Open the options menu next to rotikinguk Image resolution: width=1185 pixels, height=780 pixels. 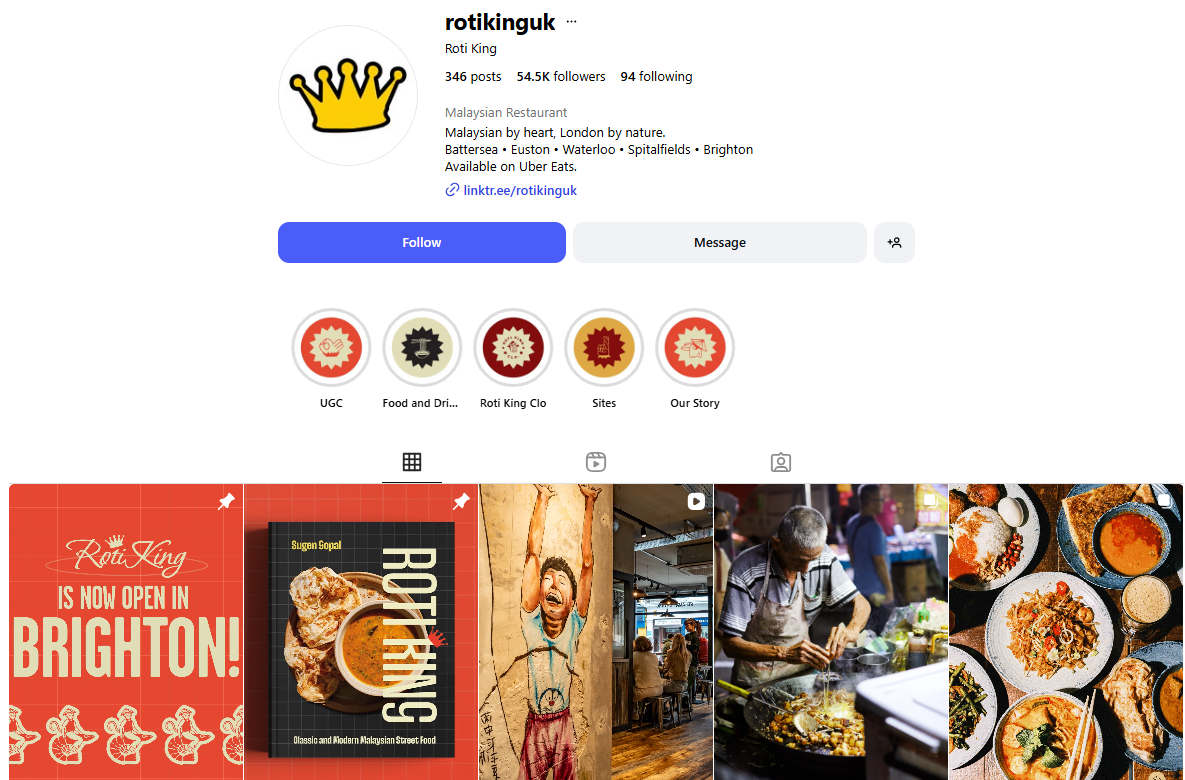click(571, 22)
